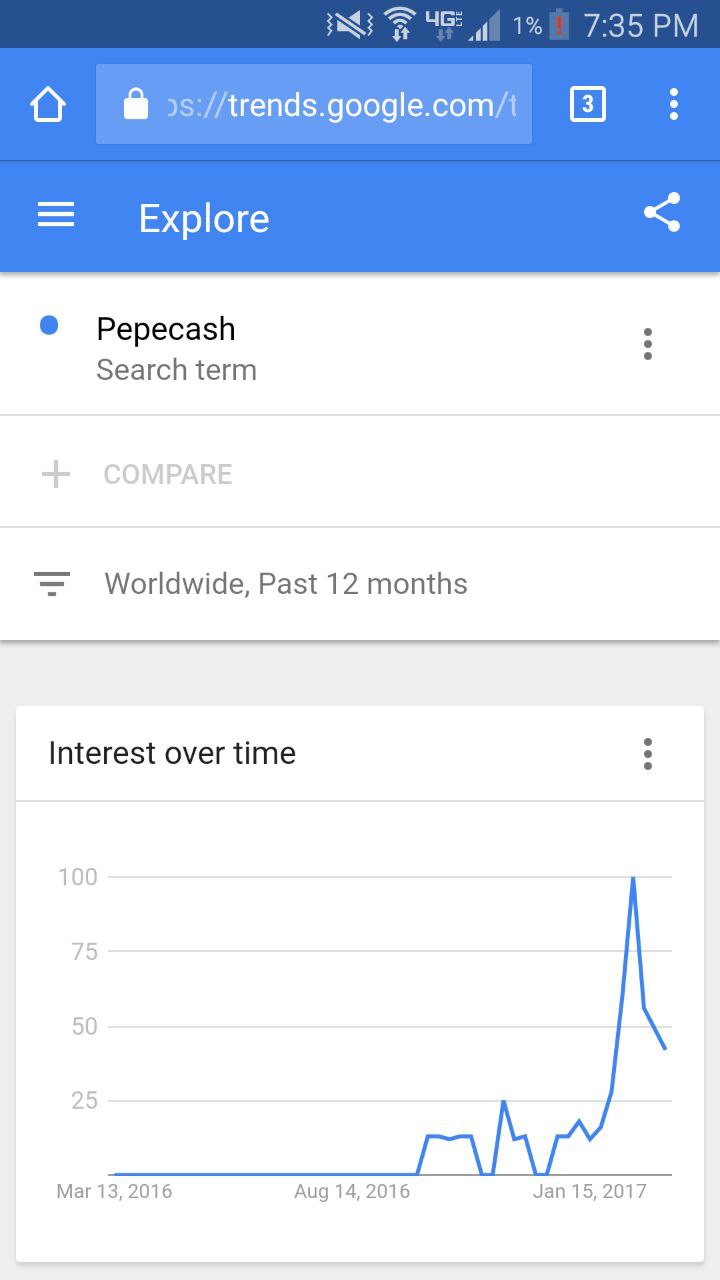The width and height of the screenshot is (720, 1280).
Task: Open the Interest over time options menu
Action: point(648,754)
